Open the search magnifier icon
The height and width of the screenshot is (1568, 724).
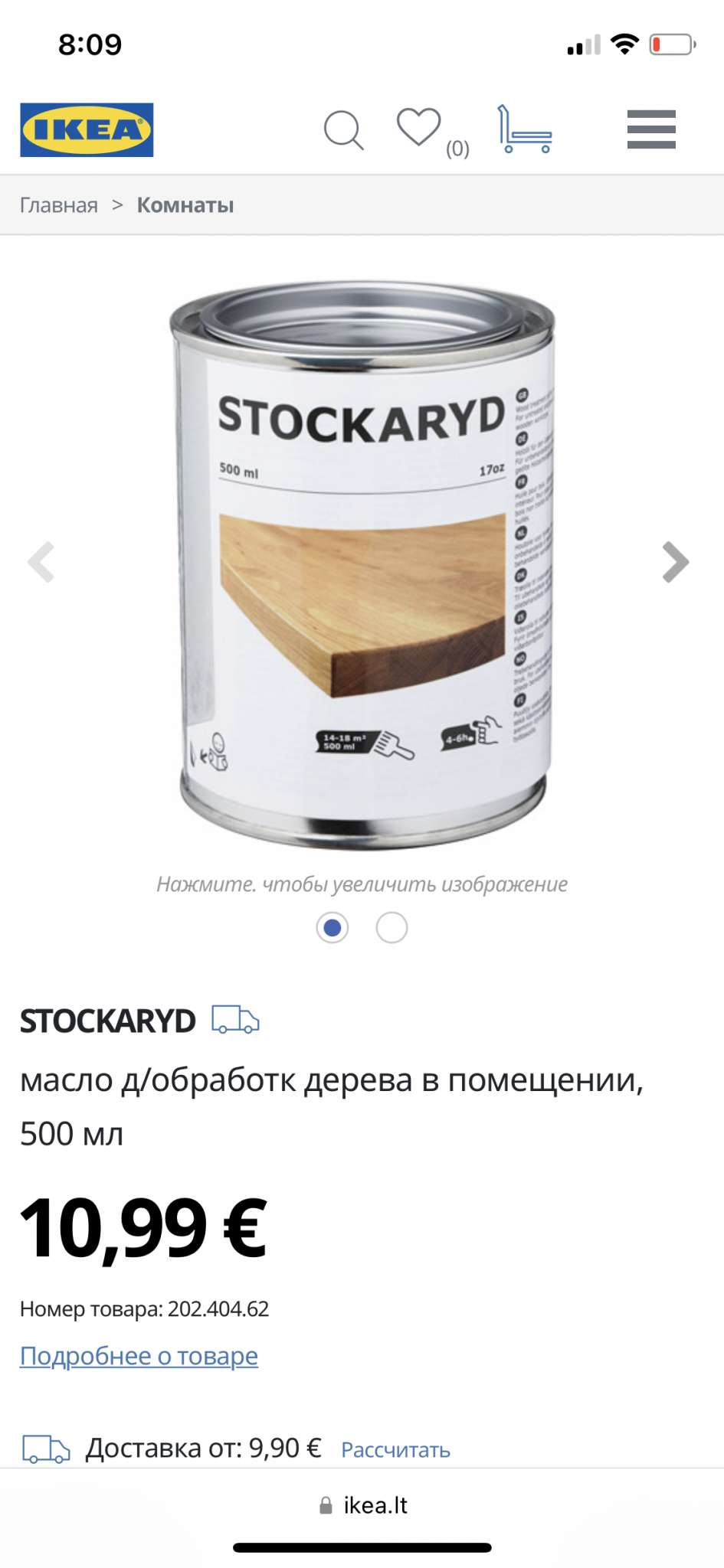pos(343,130)
